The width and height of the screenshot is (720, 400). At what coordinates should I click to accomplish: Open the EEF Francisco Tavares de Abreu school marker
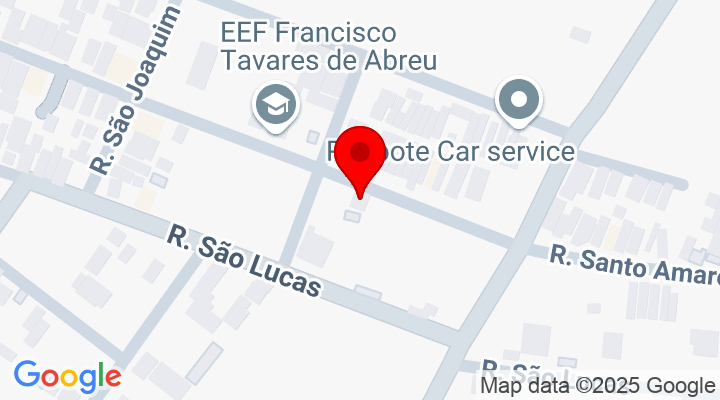point(273,104)
